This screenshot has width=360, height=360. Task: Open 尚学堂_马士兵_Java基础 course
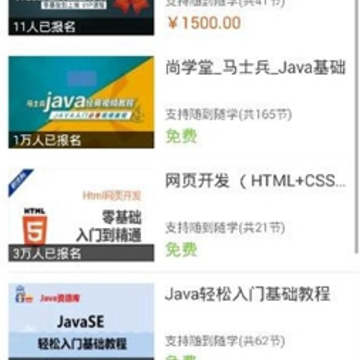click(x=180, y=102)
